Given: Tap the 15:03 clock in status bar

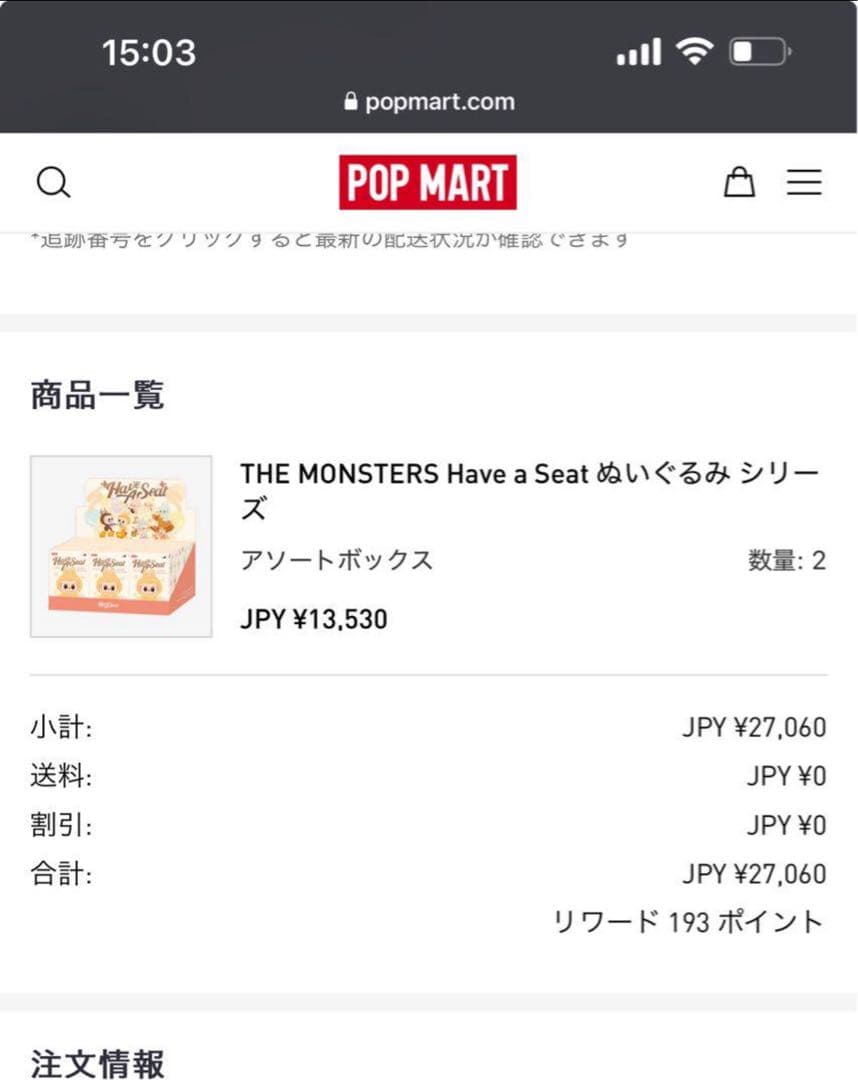Looking at the screenshot, I should tap(148, 52).
